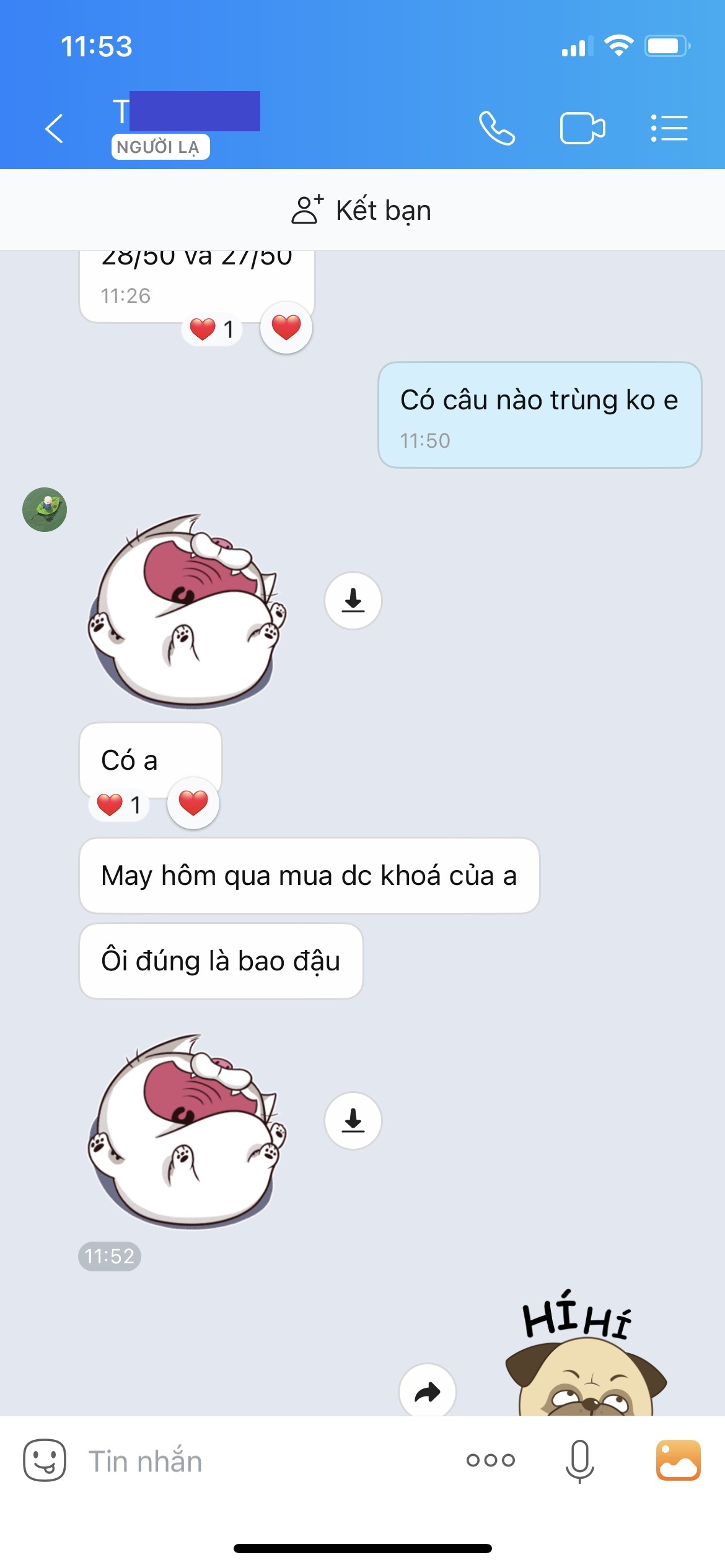Start a video call
Viewport: 725px width, 1568px height.
(582, 128)
